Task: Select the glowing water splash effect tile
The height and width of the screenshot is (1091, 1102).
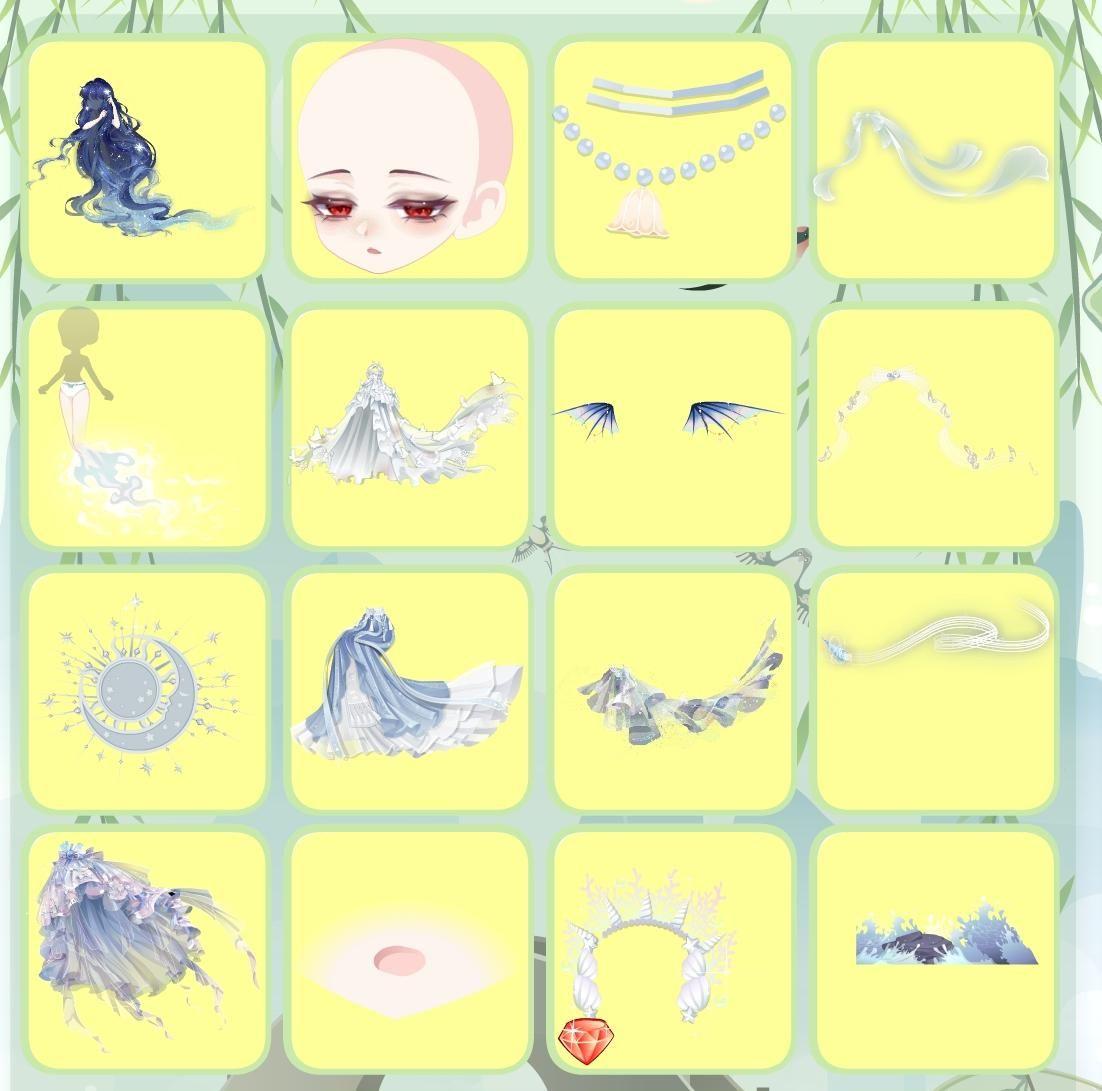Action: click(147, 428)
